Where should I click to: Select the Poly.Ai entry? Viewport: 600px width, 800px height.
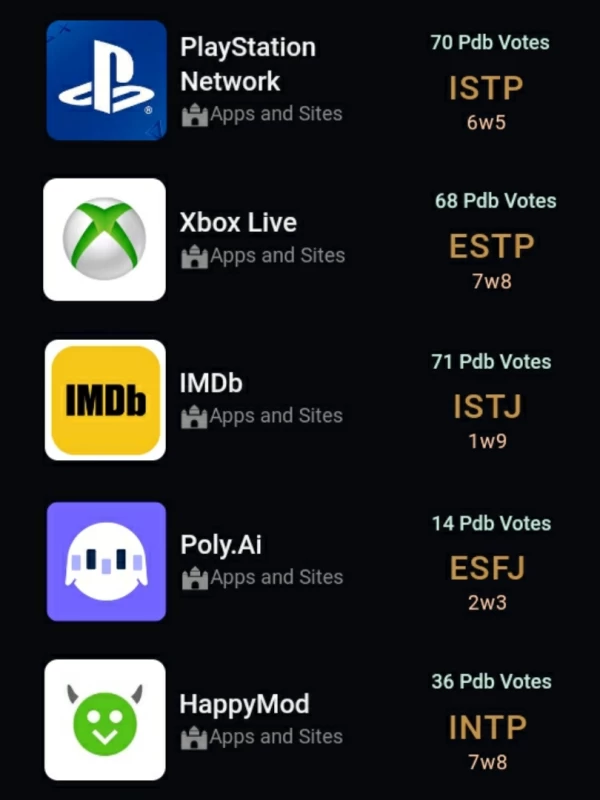point(220,545)
